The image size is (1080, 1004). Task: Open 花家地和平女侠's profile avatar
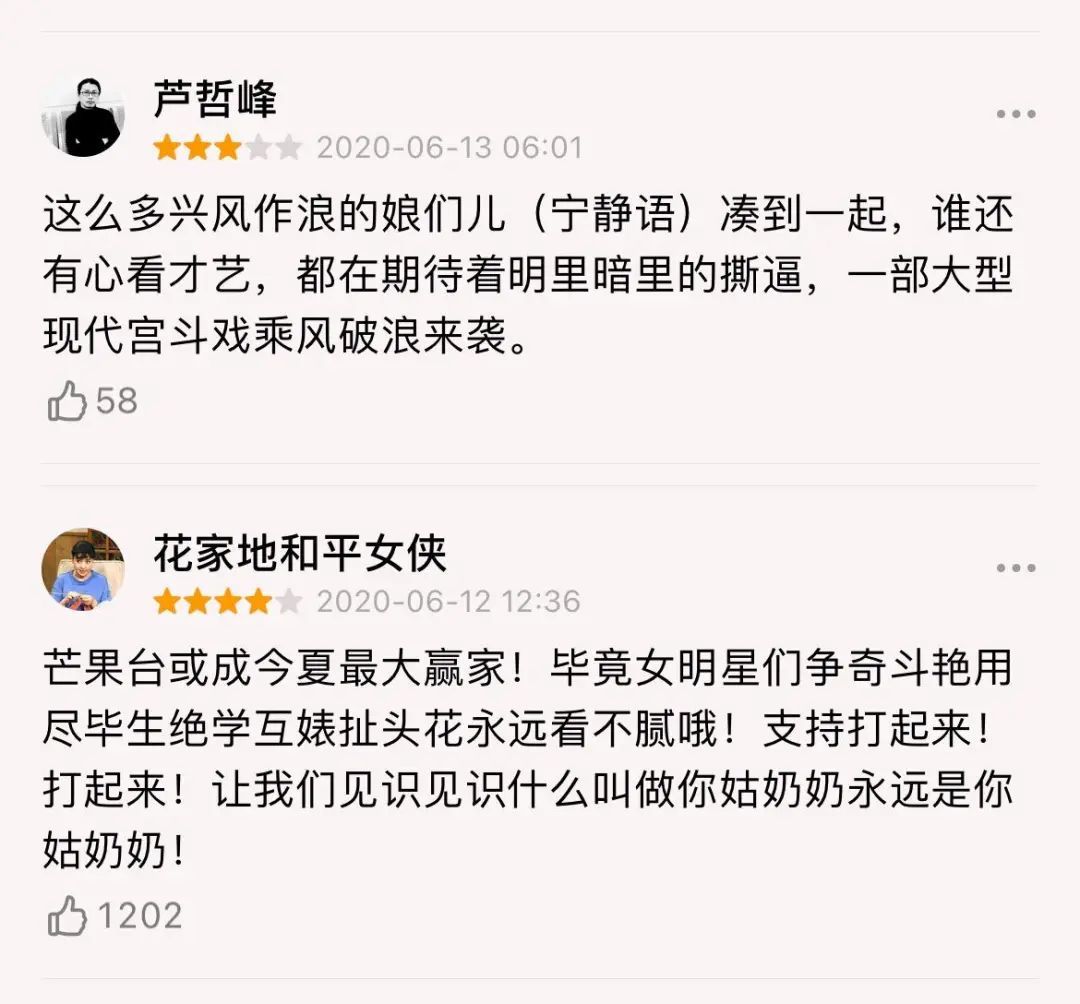[x=83, y=568]
